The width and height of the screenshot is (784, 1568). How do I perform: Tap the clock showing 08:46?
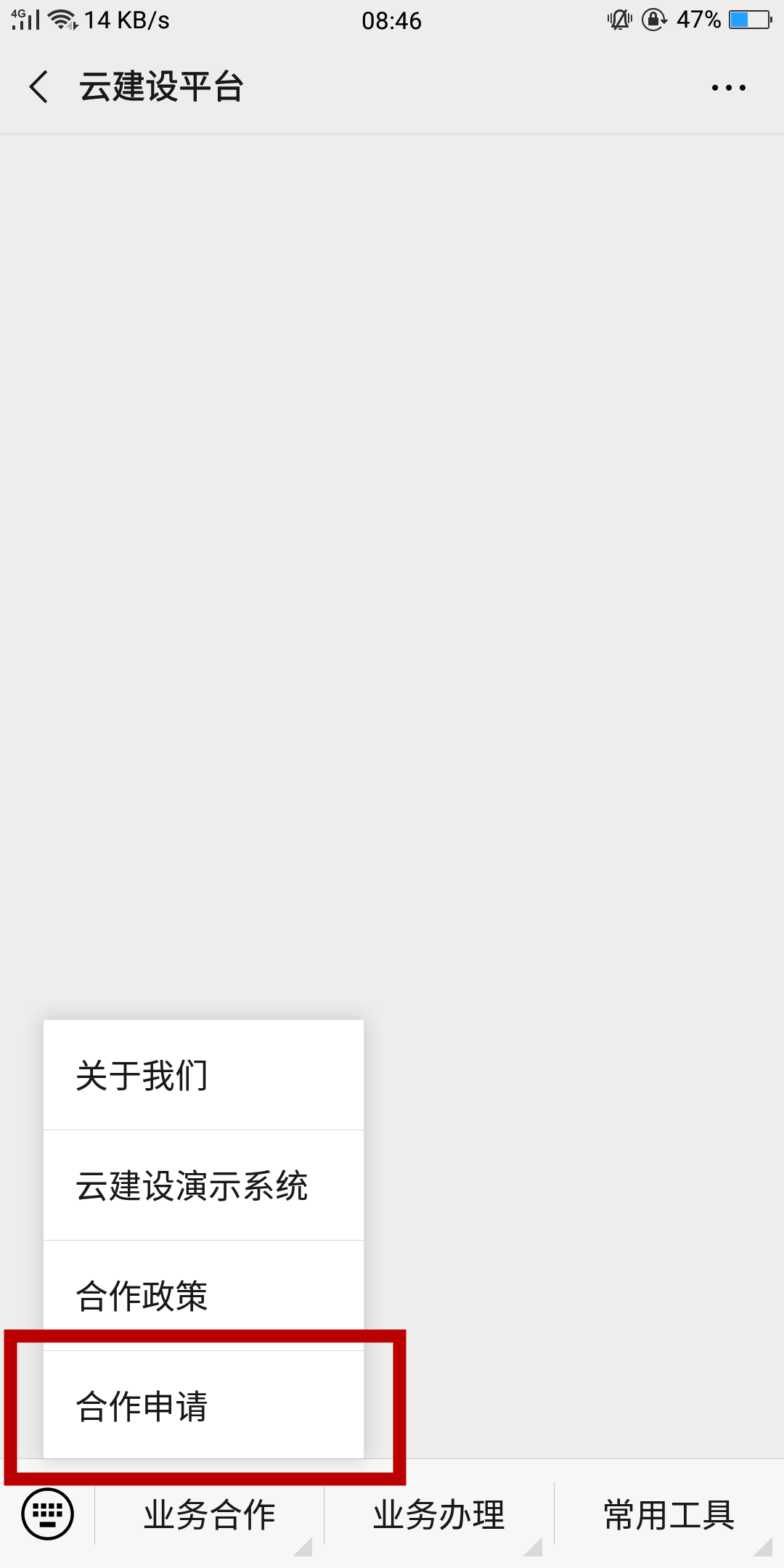tap(392, 20)
